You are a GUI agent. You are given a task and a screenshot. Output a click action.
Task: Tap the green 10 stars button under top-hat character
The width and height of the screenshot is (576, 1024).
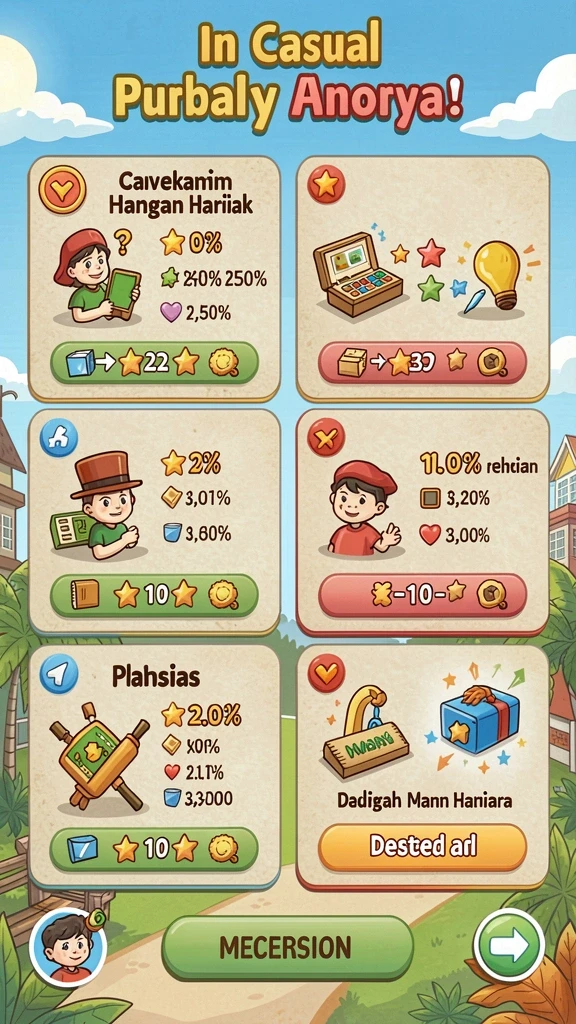pyautogui.click(x=154, y=595)
